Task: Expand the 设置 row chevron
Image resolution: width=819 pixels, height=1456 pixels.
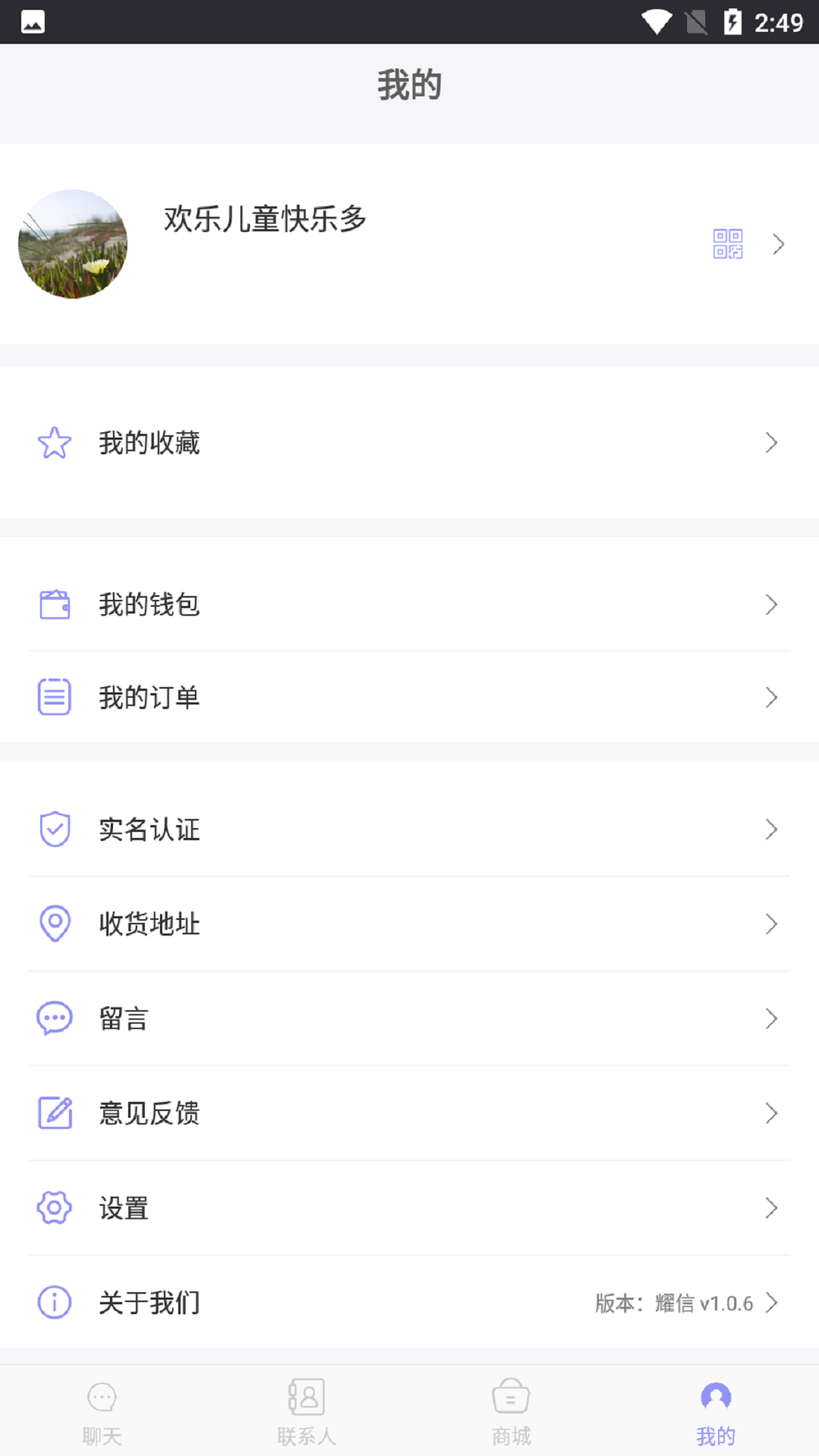Action: point(771,1209)
